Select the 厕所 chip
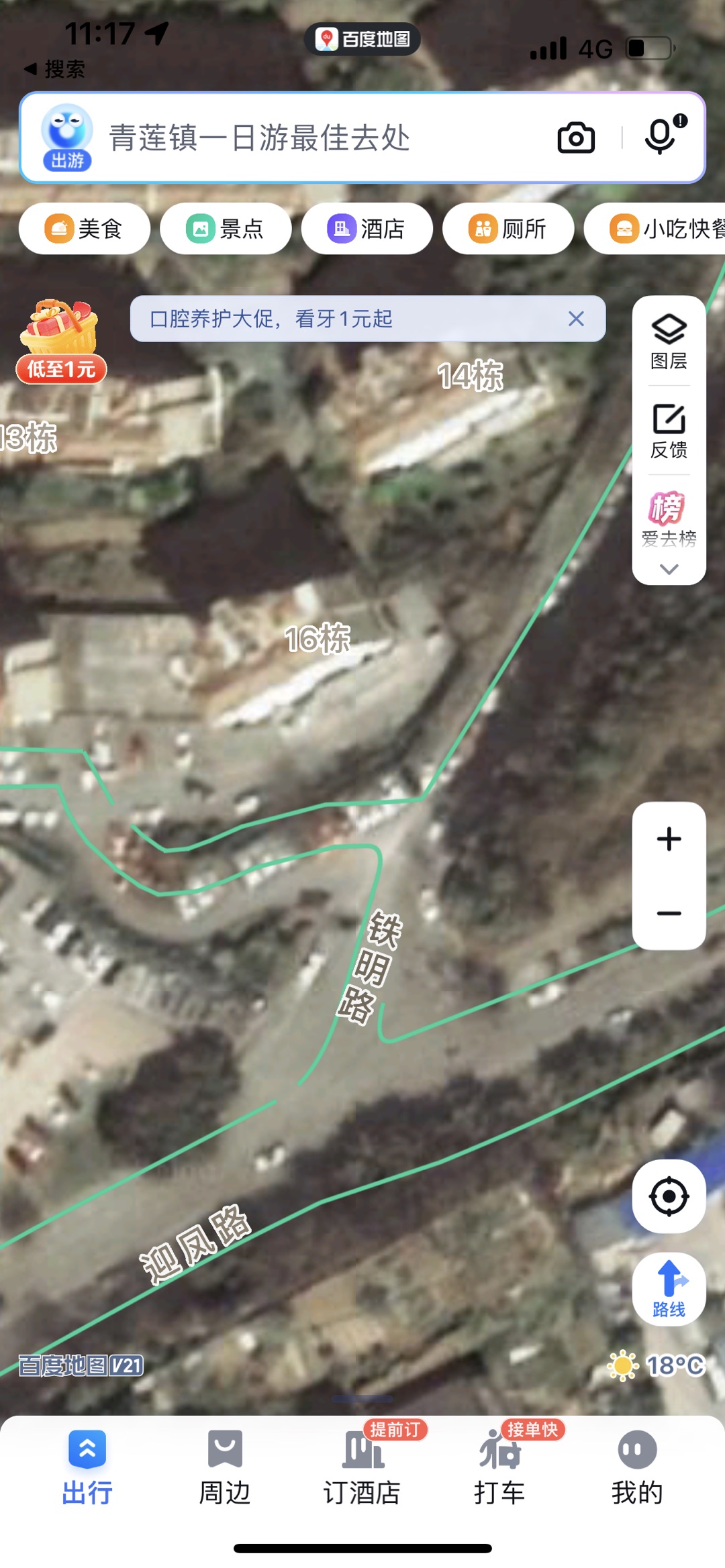Screen dimensions: 725x1568 508,229
